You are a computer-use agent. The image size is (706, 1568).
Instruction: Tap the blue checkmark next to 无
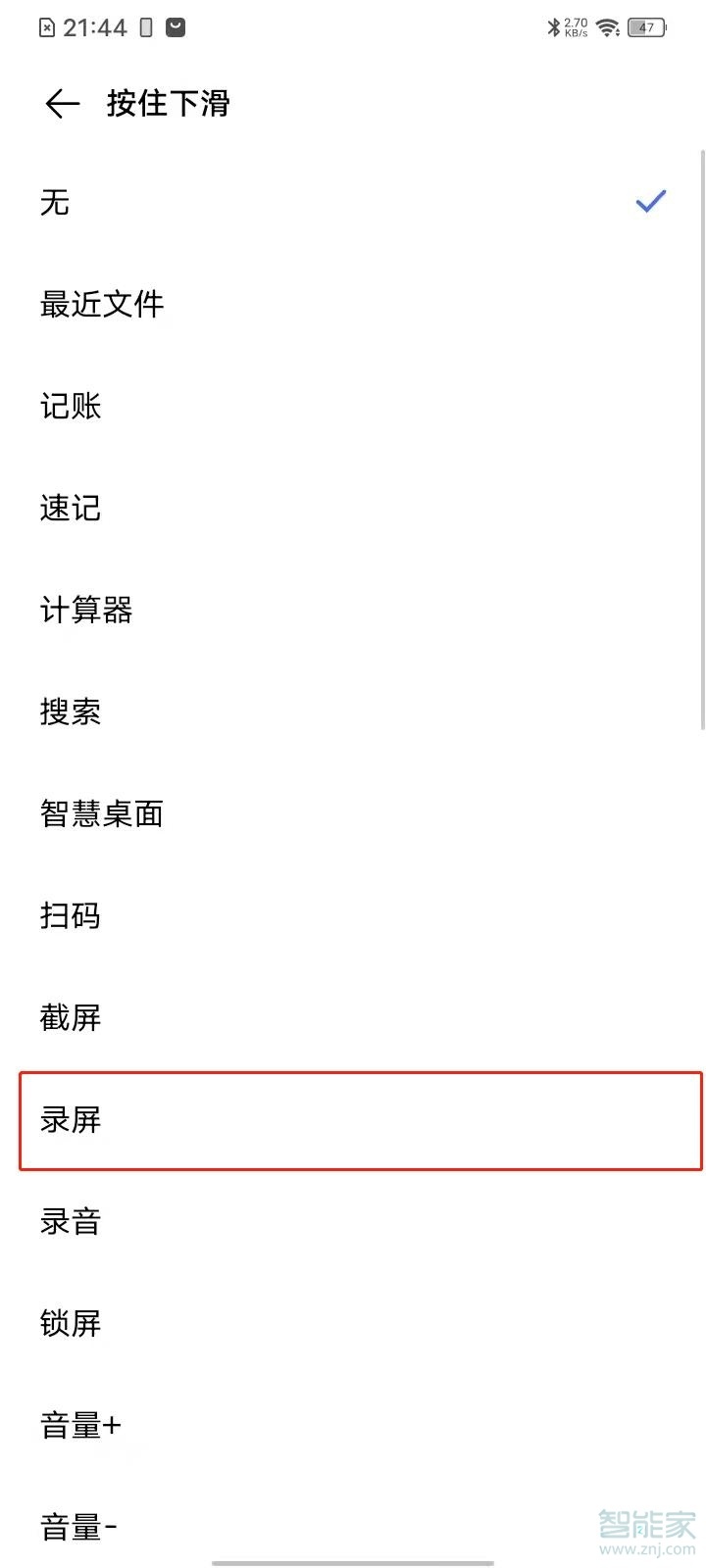click(x=649, y=202)
